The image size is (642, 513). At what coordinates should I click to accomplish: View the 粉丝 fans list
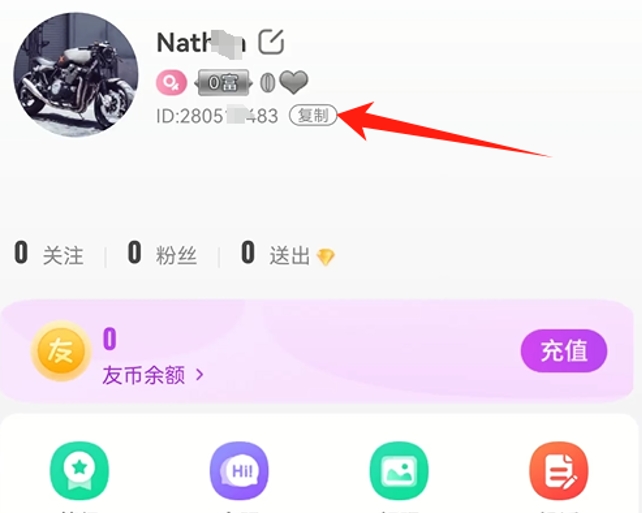[x=162, y=255]
